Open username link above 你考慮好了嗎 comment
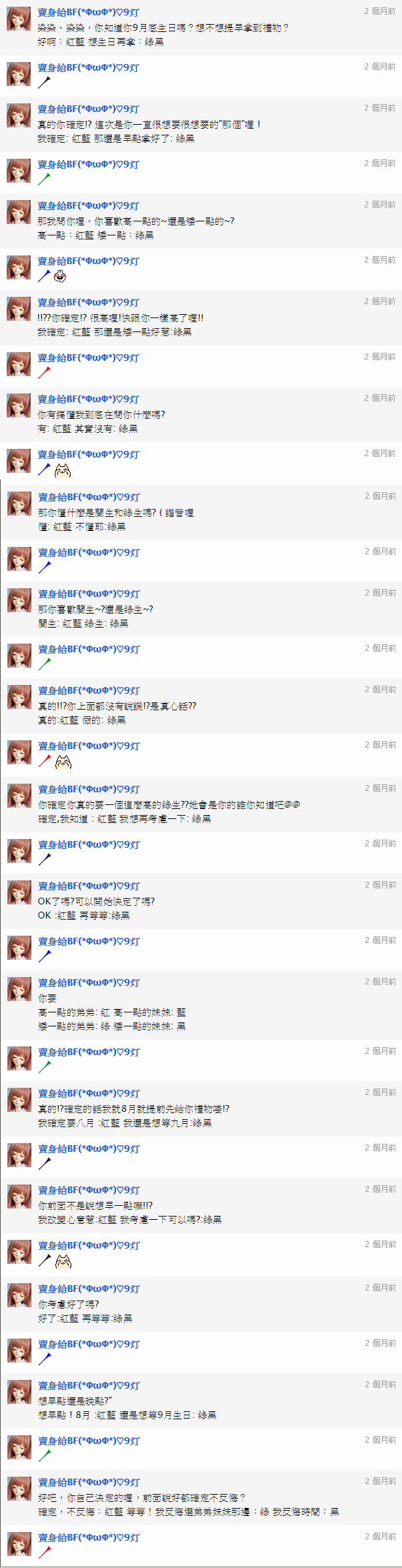 tap(89, 1289)
